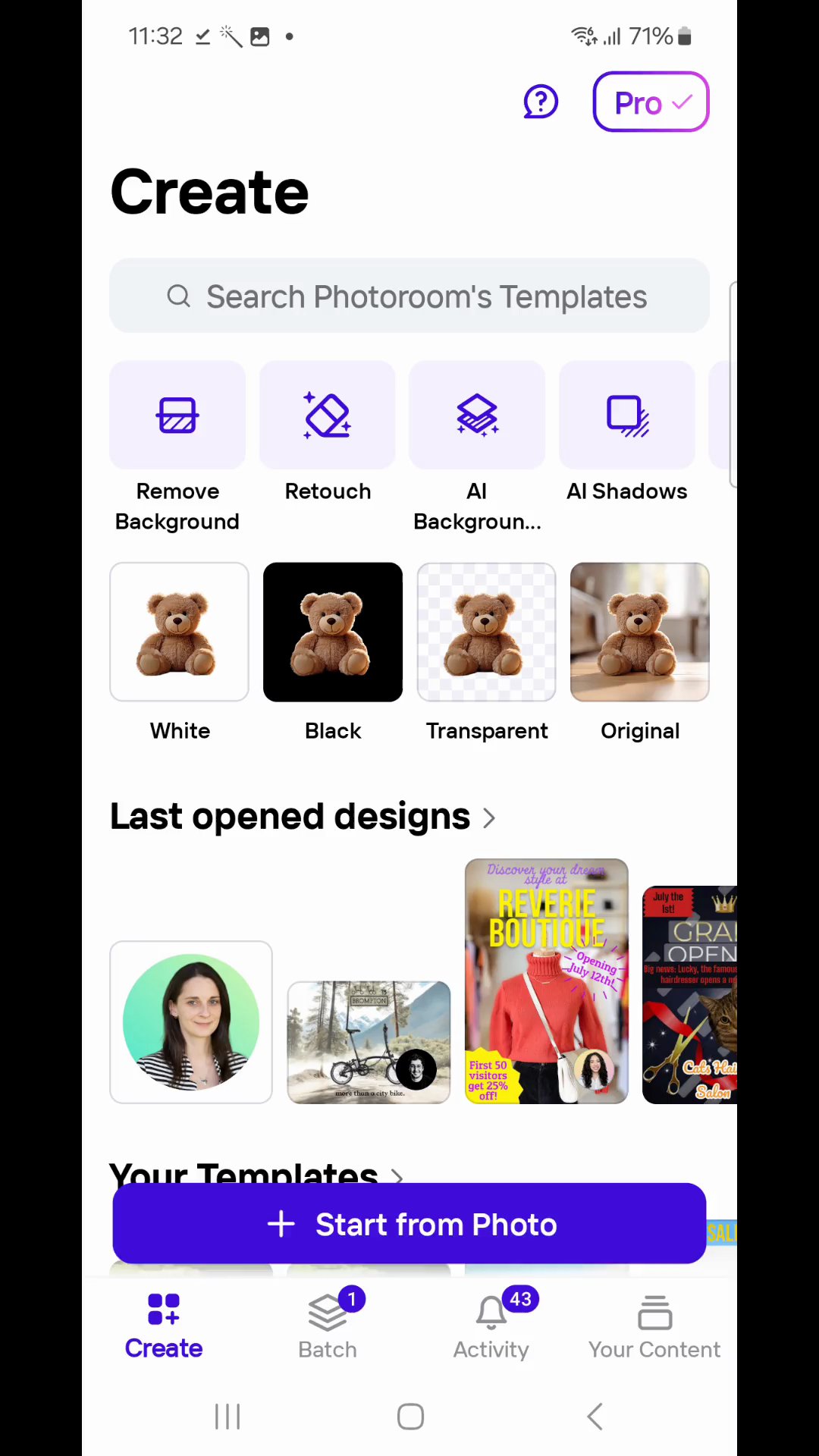Choose the White background option
Viewport: 819px width, 1456px height.
(x=180, y=632)
